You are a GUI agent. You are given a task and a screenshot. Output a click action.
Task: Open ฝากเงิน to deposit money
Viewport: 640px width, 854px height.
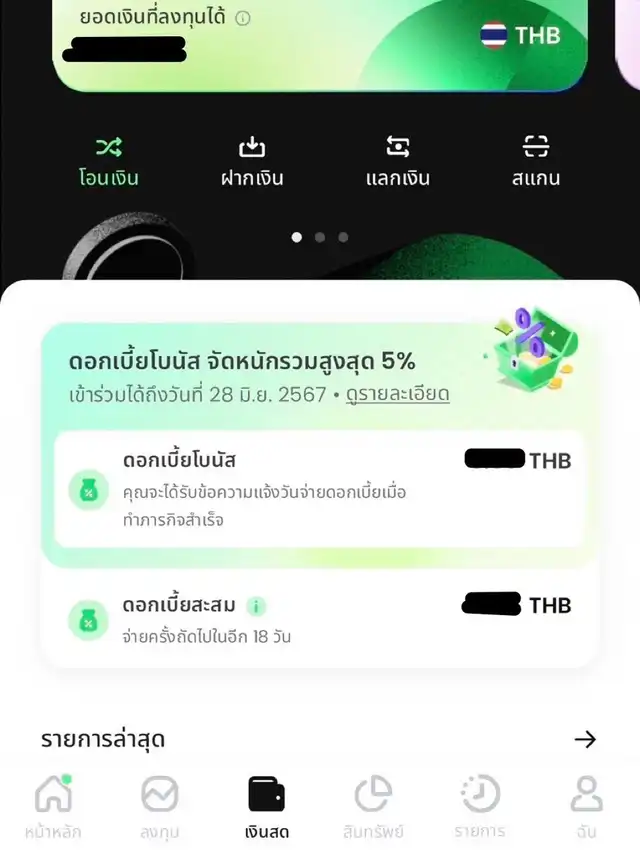coord(251,162)
